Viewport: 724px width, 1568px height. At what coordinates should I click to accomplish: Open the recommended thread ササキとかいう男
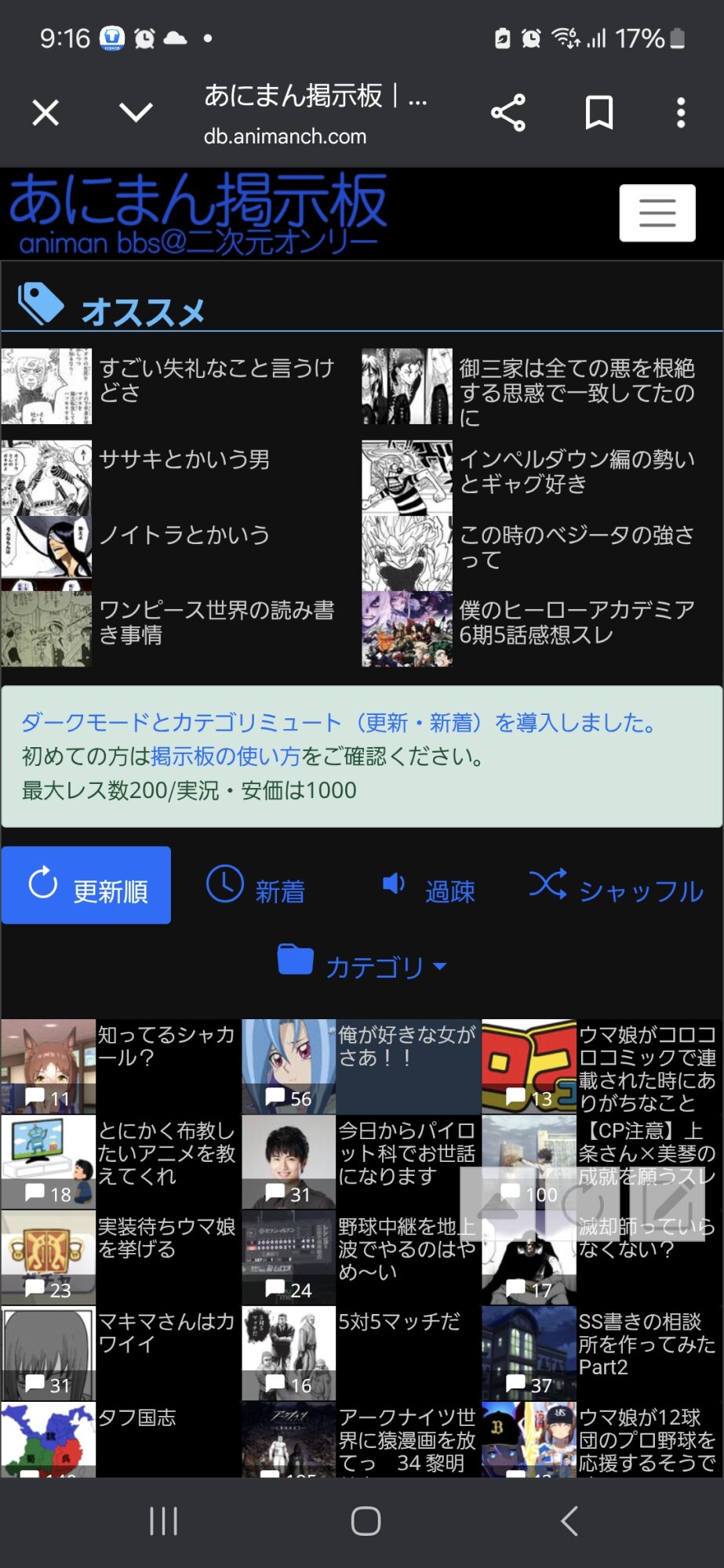(x=184, y=459)
